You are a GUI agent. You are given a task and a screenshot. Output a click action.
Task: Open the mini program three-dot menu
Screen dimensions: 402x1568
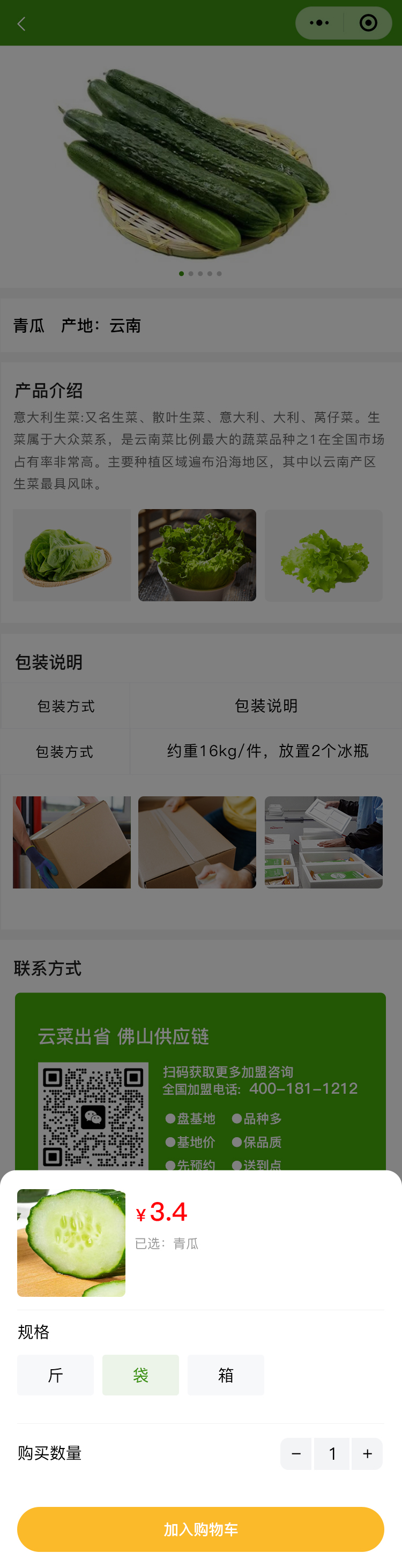[319, 23]
